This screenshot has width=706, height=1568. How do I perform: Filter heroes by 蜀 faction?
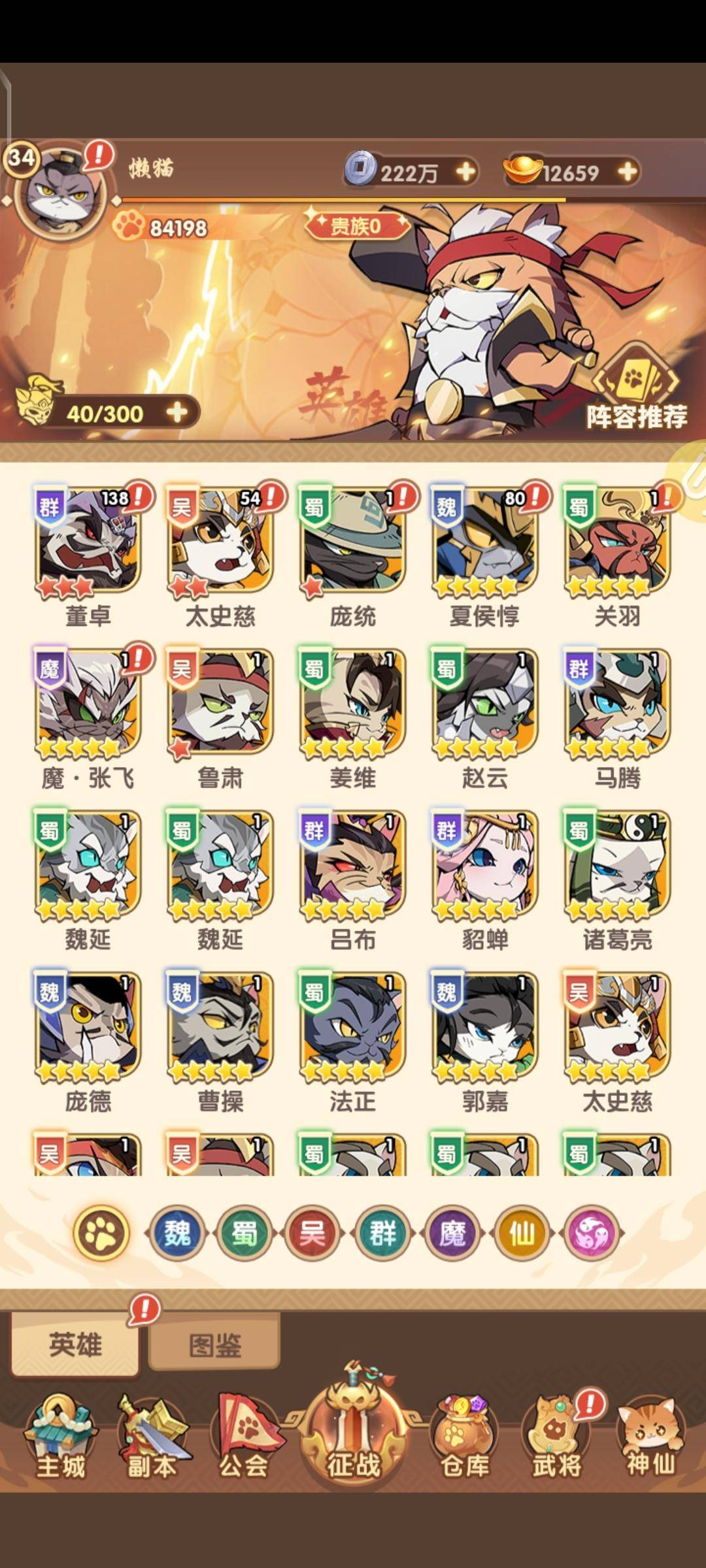tap(244, 1233)
